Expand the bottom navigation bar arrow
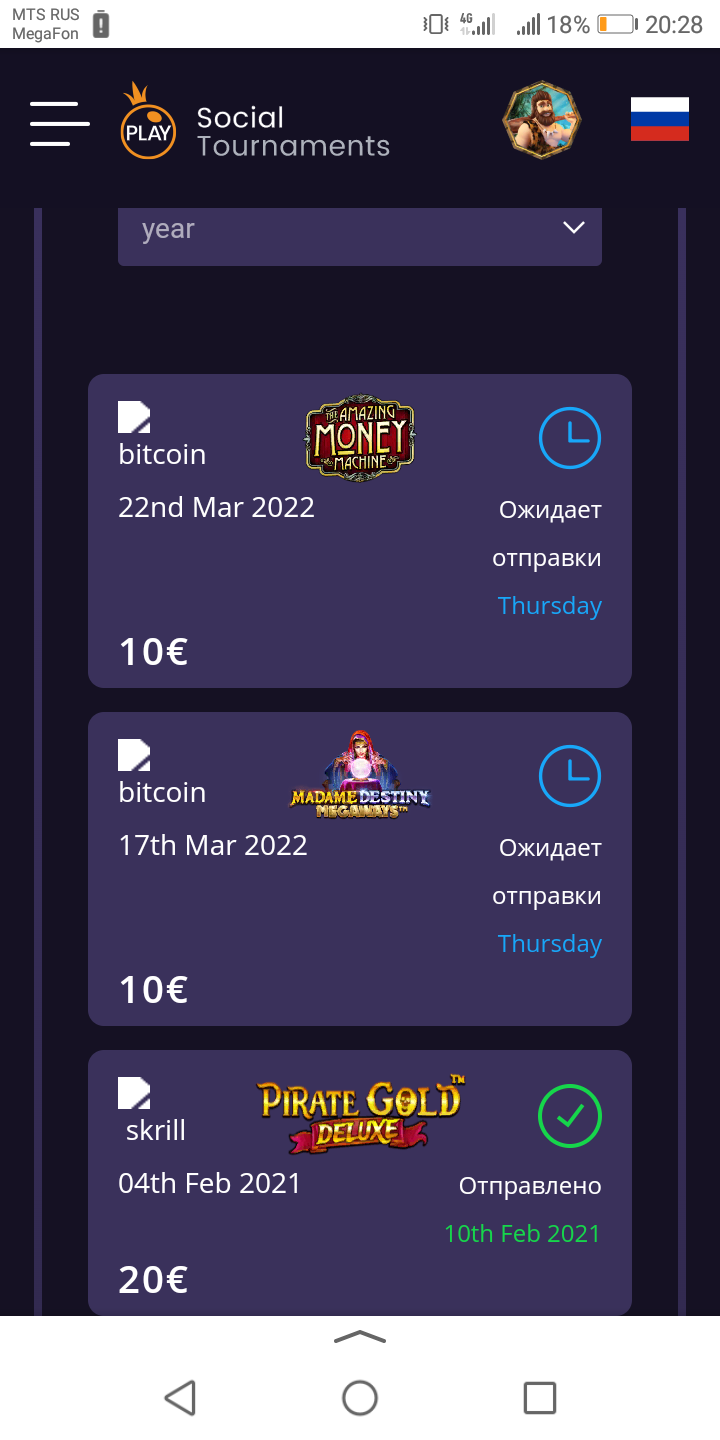Viewport: 720px width, 1440px height. tap(360, 1337)
